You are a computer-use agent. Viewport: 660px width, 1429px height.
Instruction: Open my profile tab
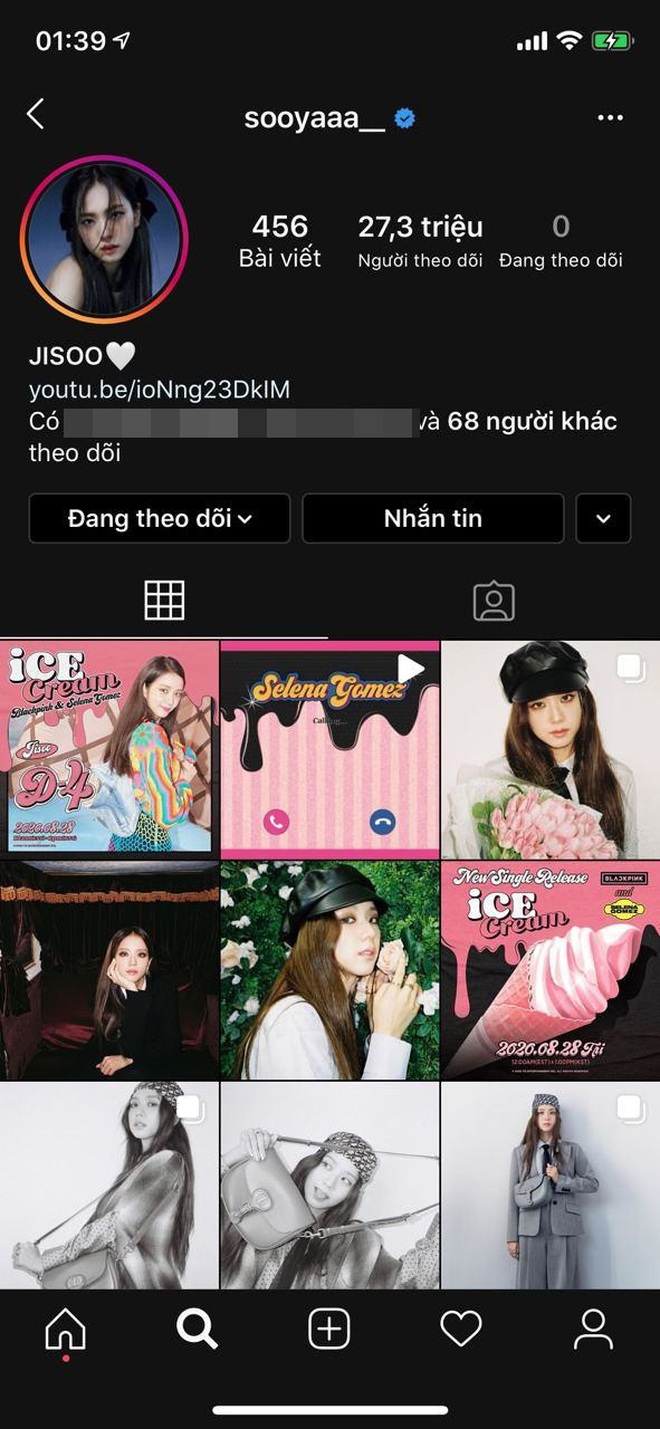coord(593,1329)
